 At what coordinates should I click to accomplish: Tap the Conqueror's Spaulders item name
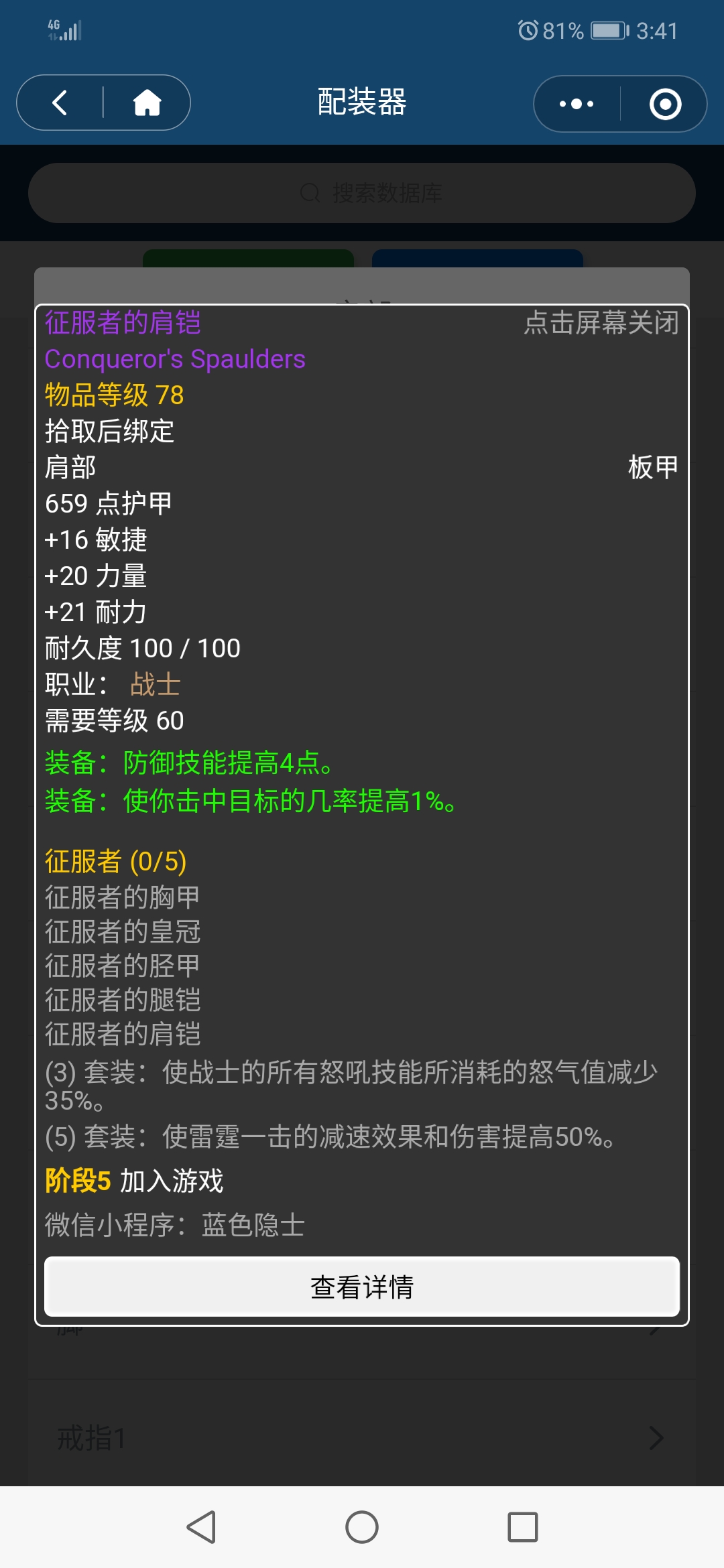(174, 359)
